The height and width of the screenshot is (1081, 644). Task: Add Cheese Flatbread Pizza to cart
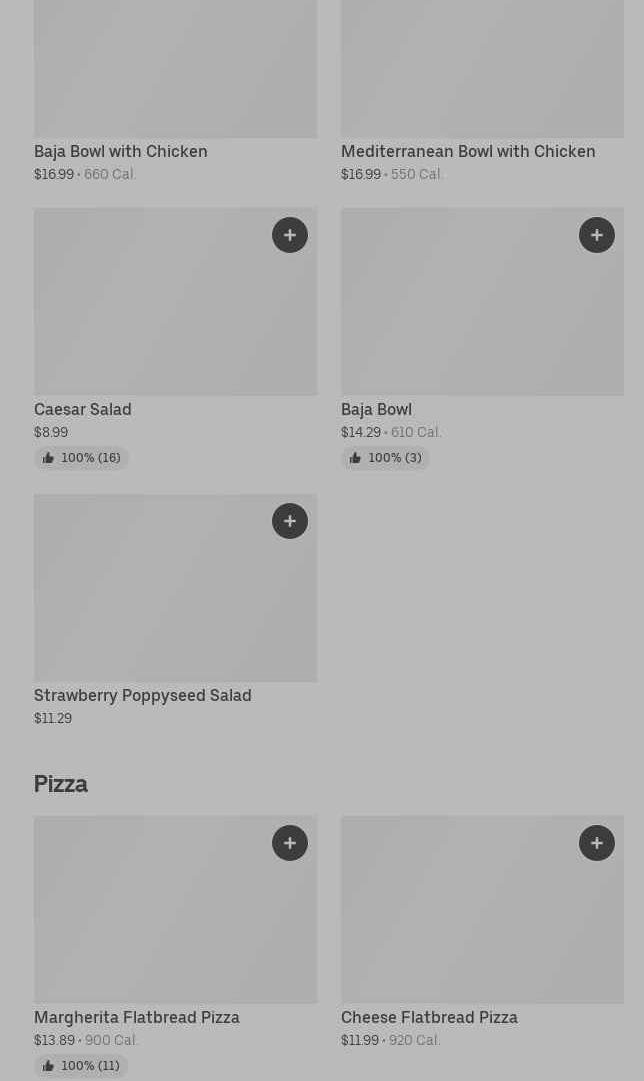pos(597,843)
